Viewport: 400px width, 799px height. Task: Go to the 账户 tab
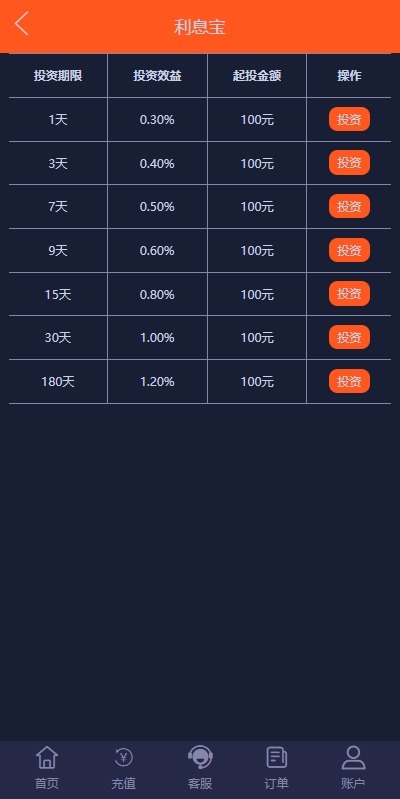(353, 768)
